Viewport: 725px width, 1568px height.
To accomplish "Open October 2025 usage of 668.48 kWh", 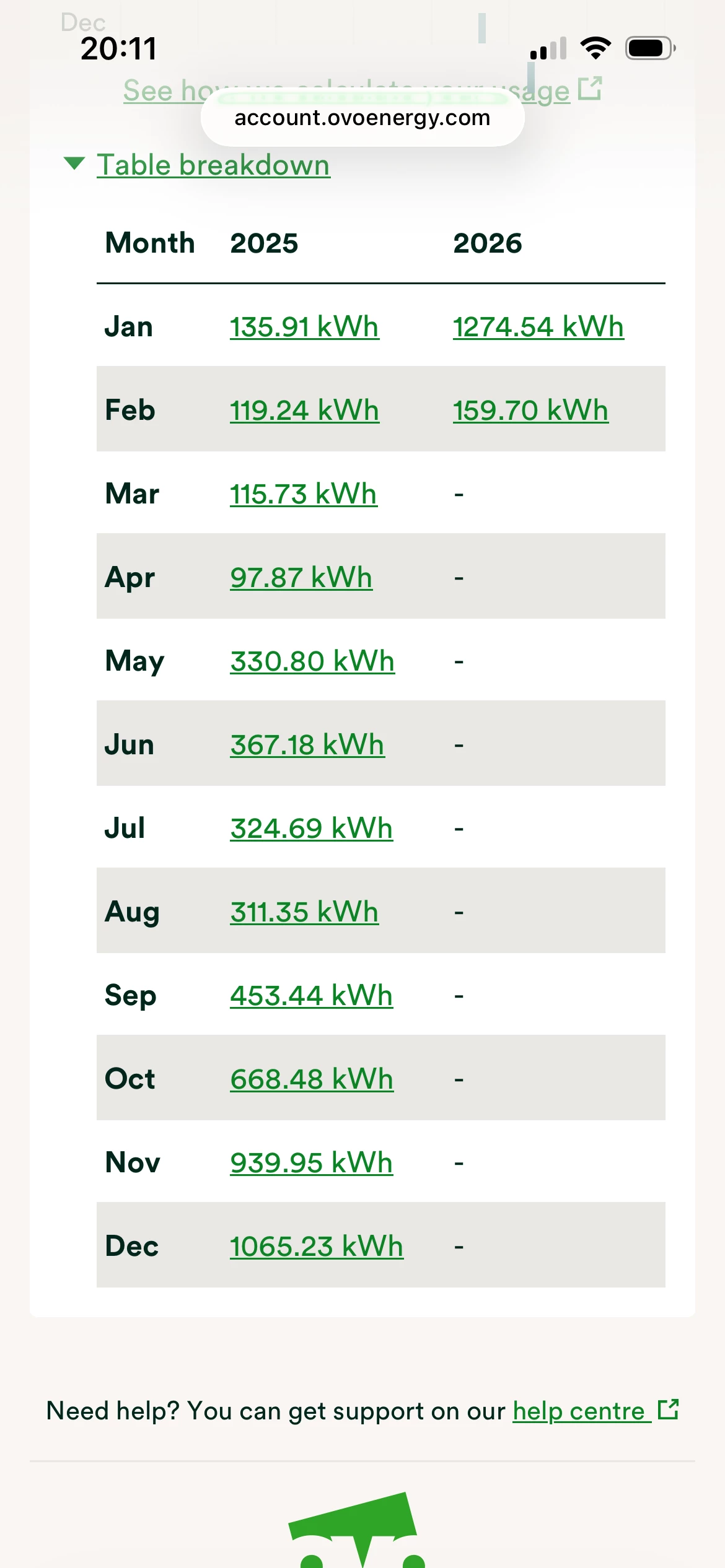I will (x=312, y=1079).
